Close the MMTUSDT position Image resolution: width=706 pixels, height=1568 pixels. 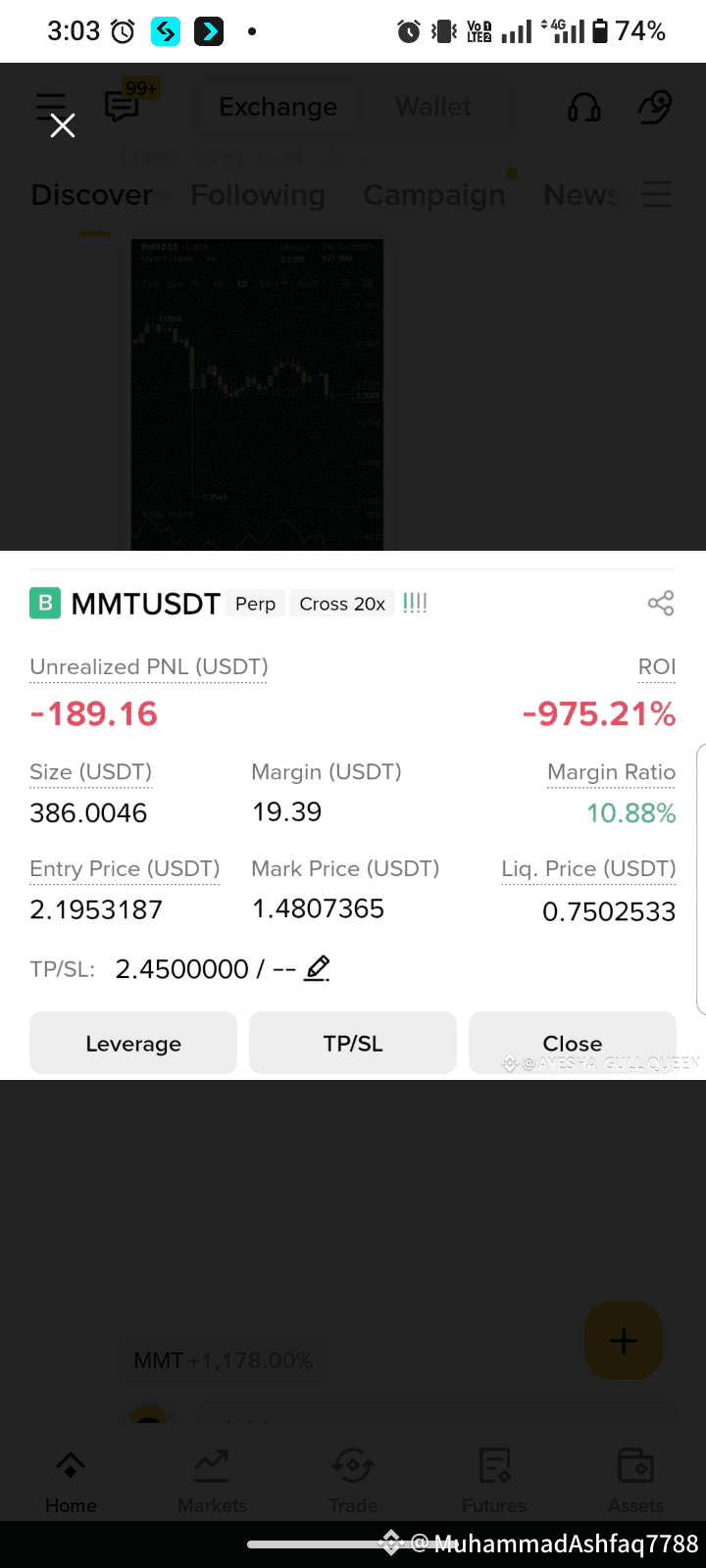(573, 1043)
